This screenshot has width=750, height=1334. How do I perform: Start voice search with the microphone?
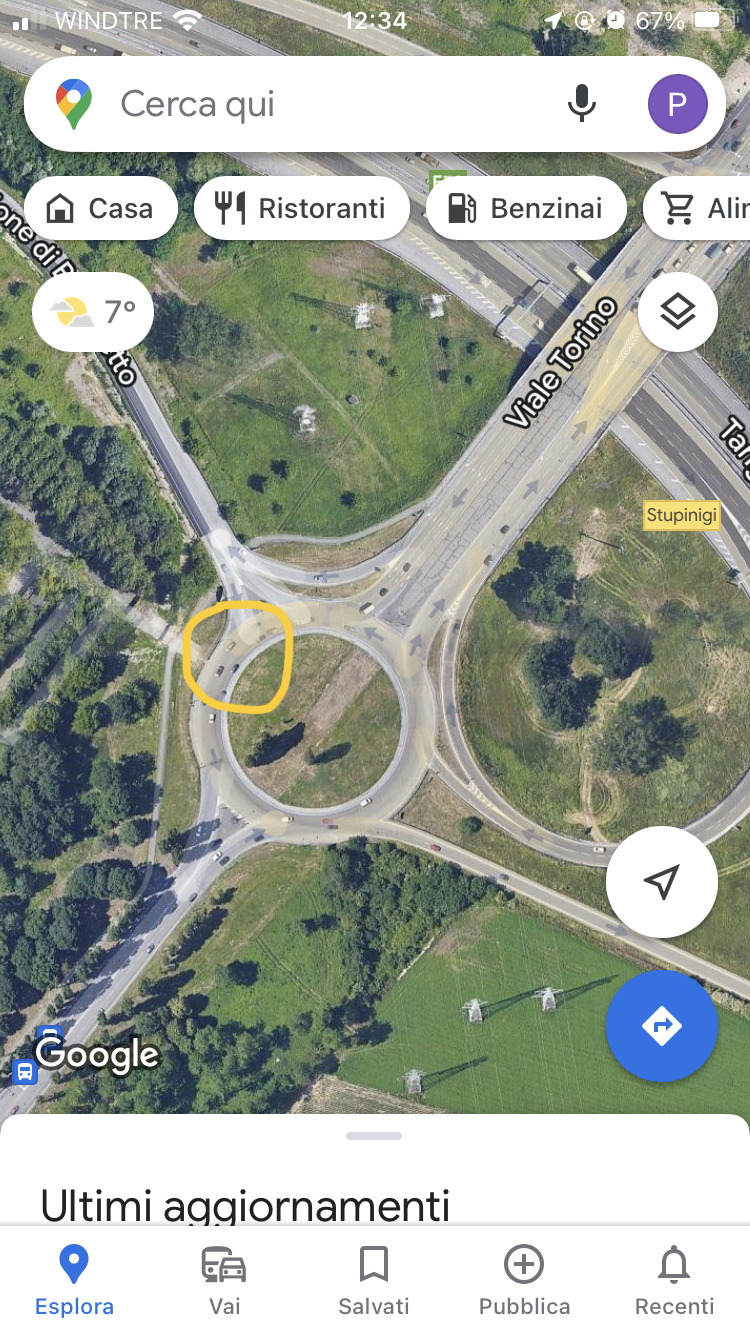(582, 104)
